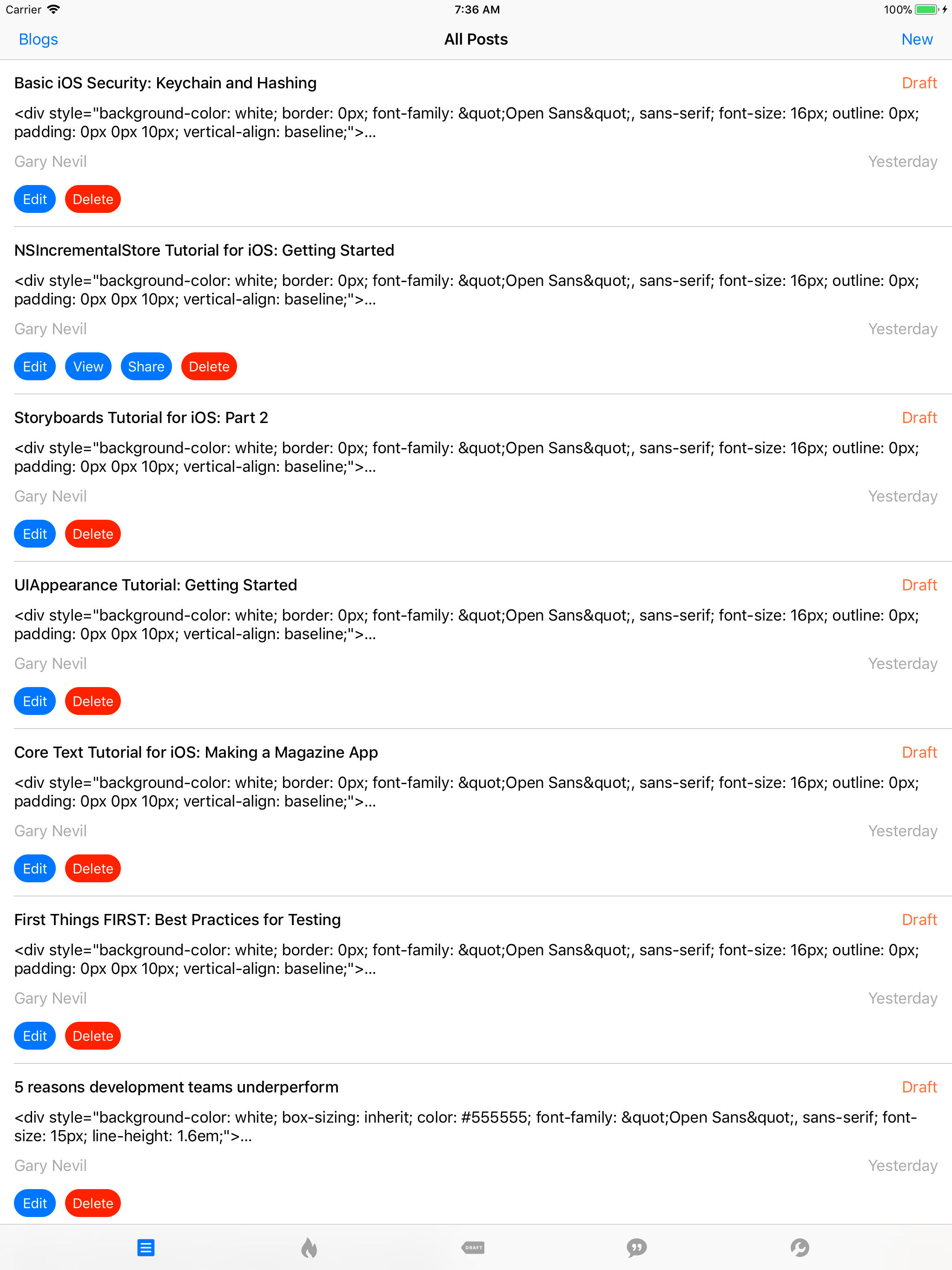Edit the 'UIAppearance Tutorial: Getting Started' post
This screenshot has height=1270, width=952.
click(x=34, y=701)
